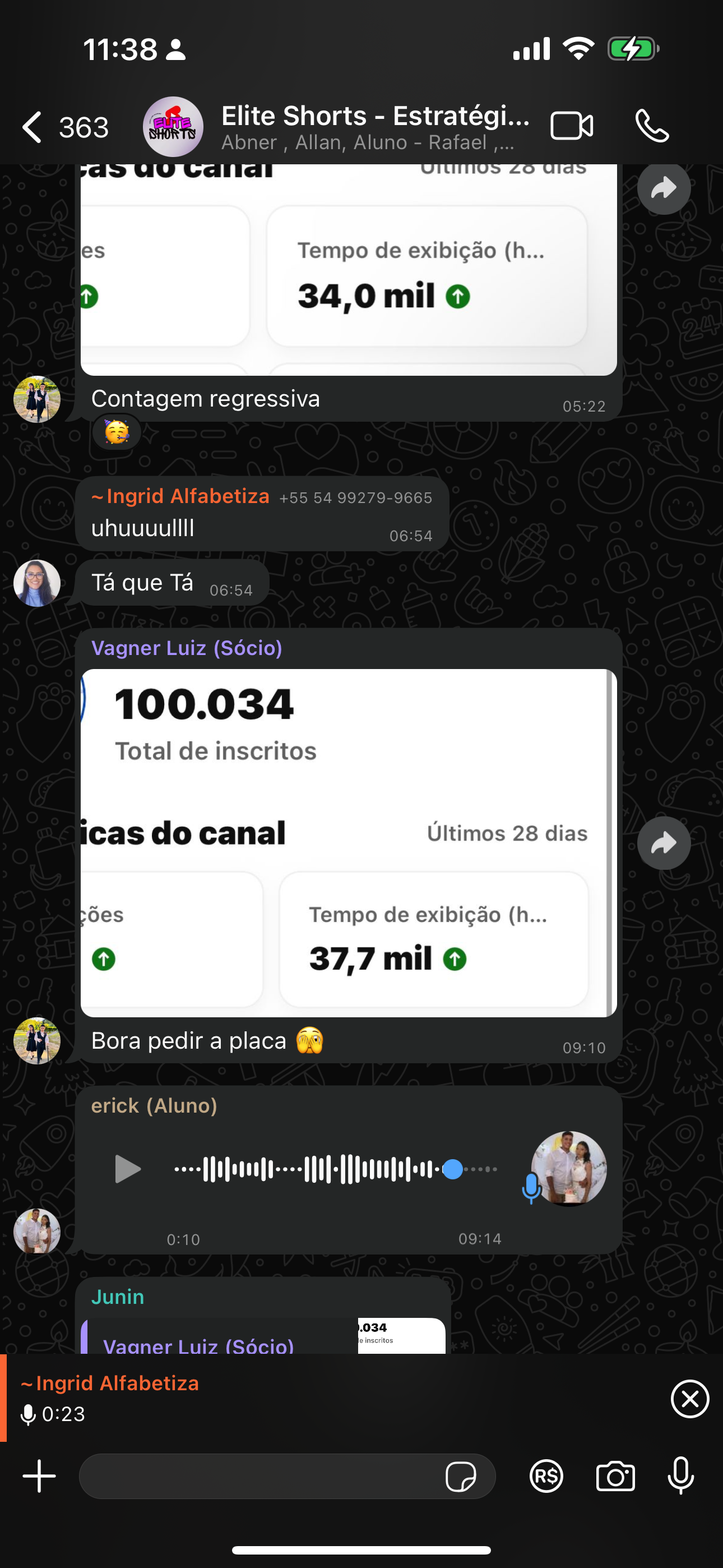The height and width of the screenshot is (1568, 723).
Task: Open the R$ payment option
Action: click(546, 1476)
